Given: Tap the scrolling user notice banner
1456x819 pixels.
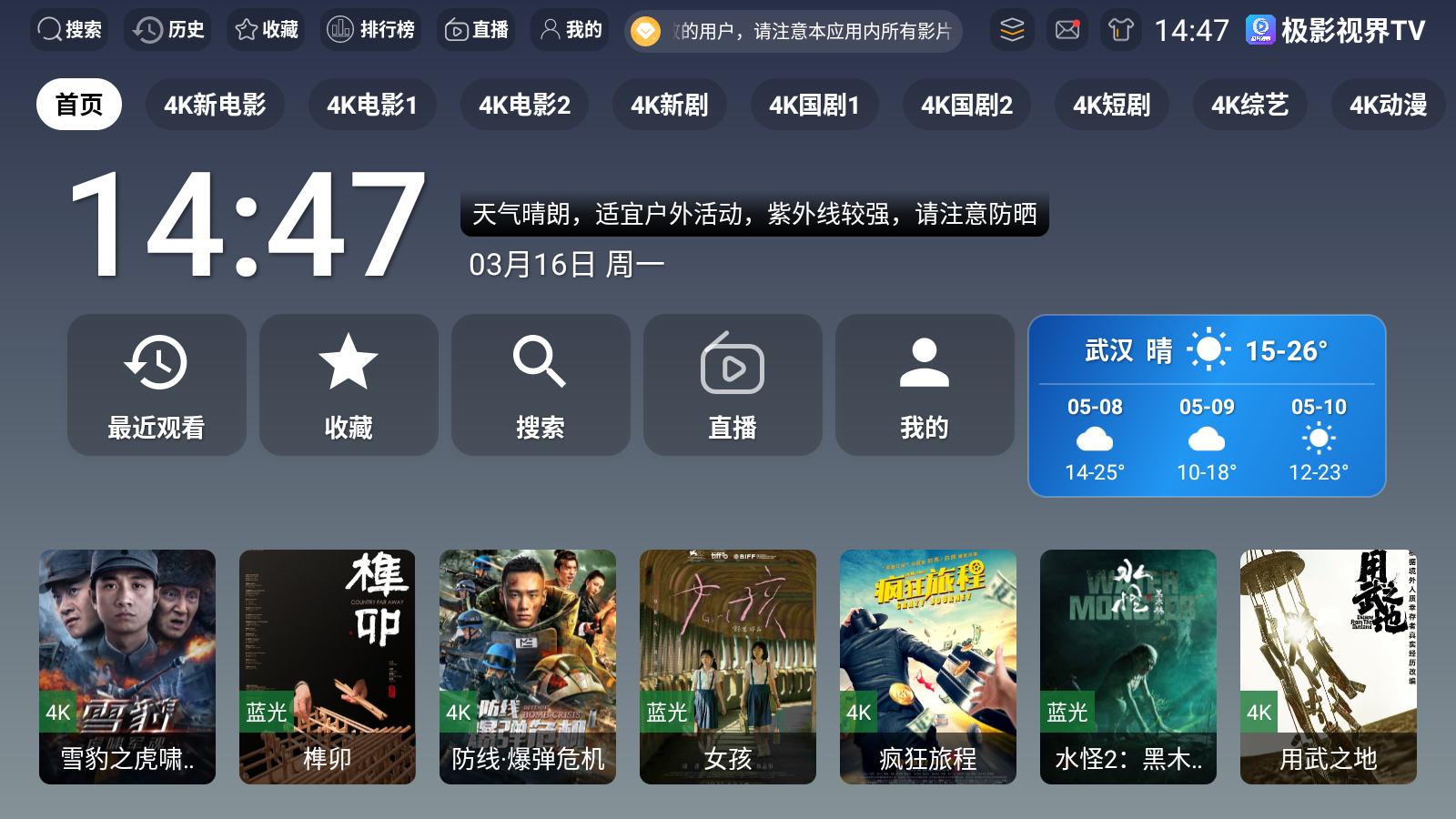Looking at the screenshot, I should [x=794, y=31].
